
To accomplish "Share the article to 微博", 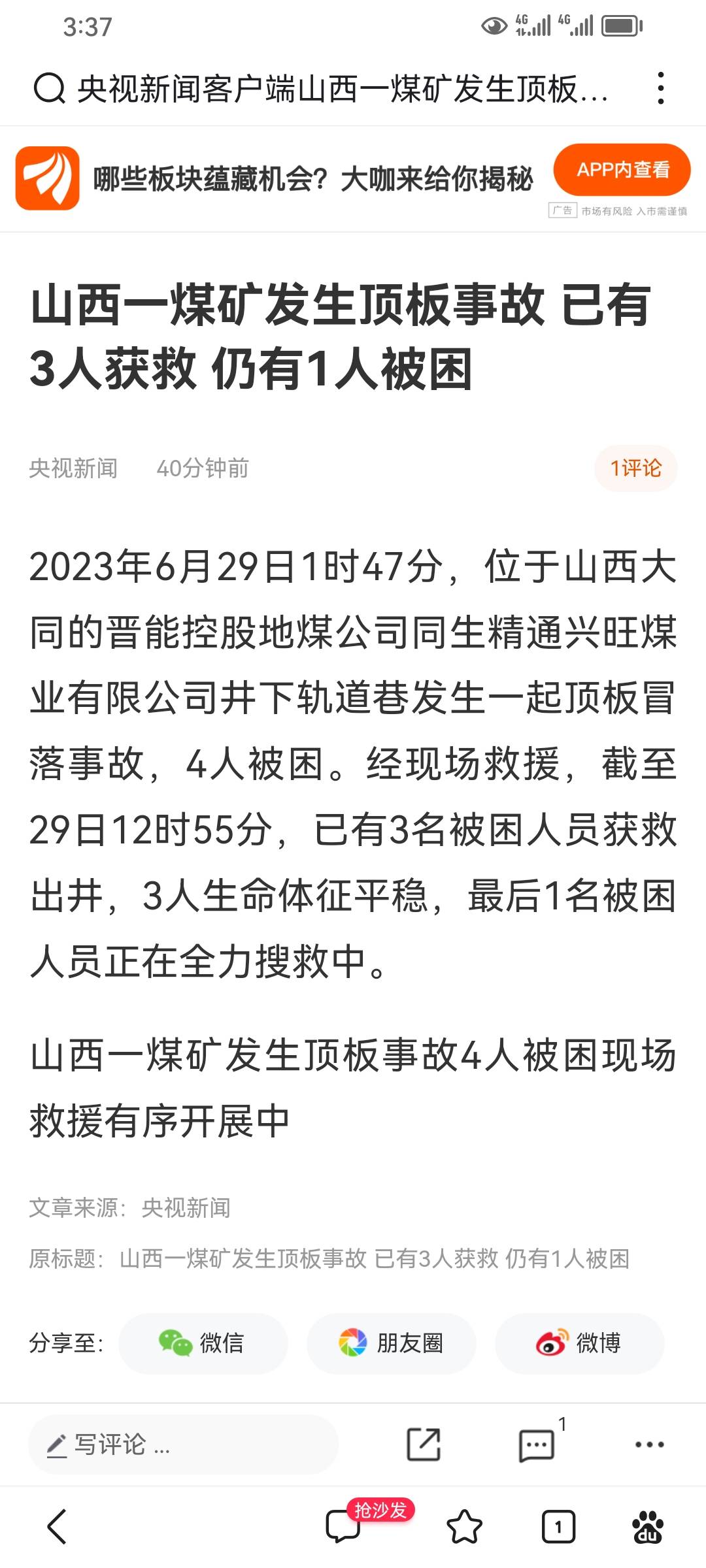I will click(x=579, y=1343).
